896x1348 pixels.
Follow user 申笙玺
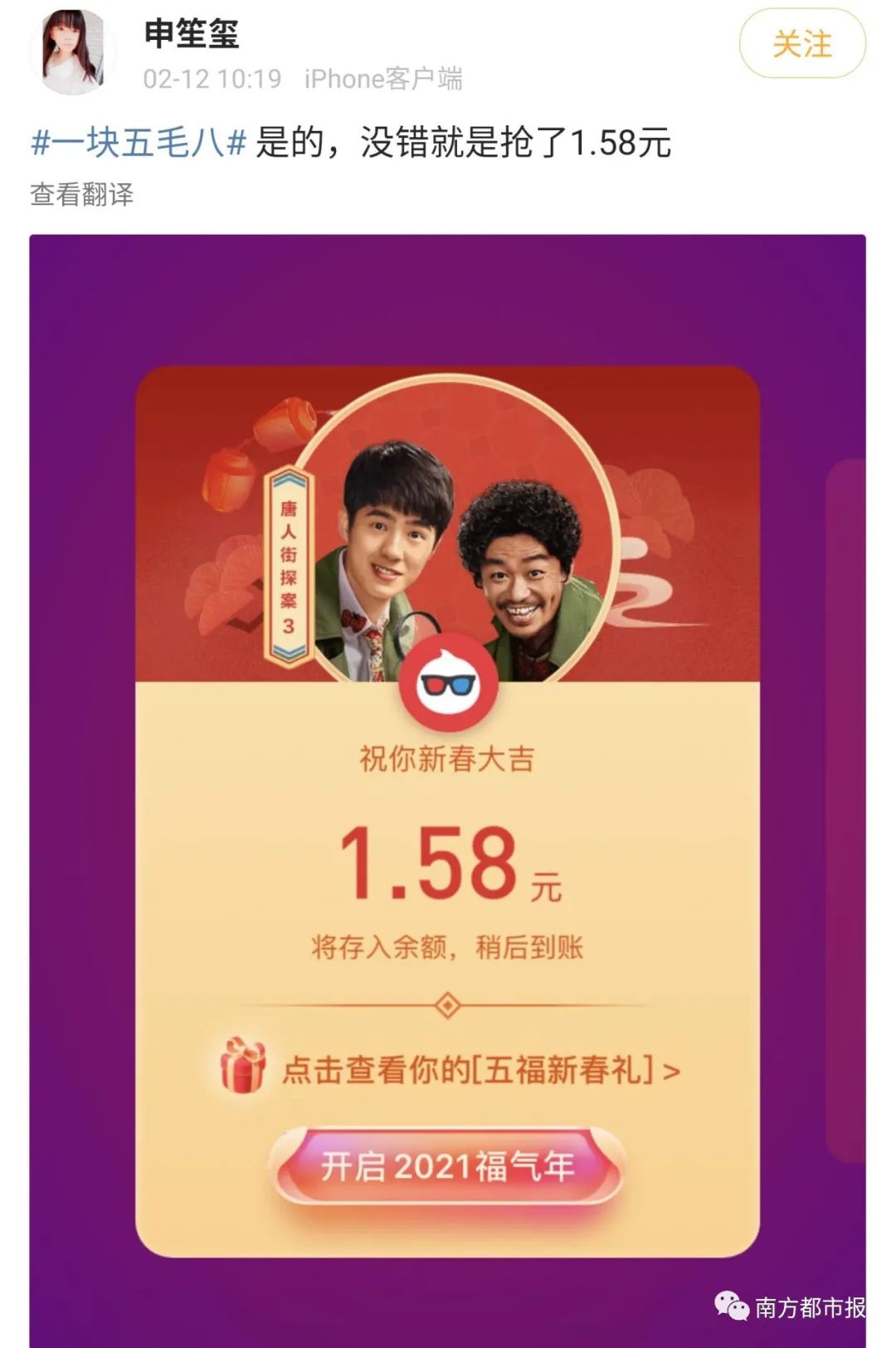[x=801, y=44]
